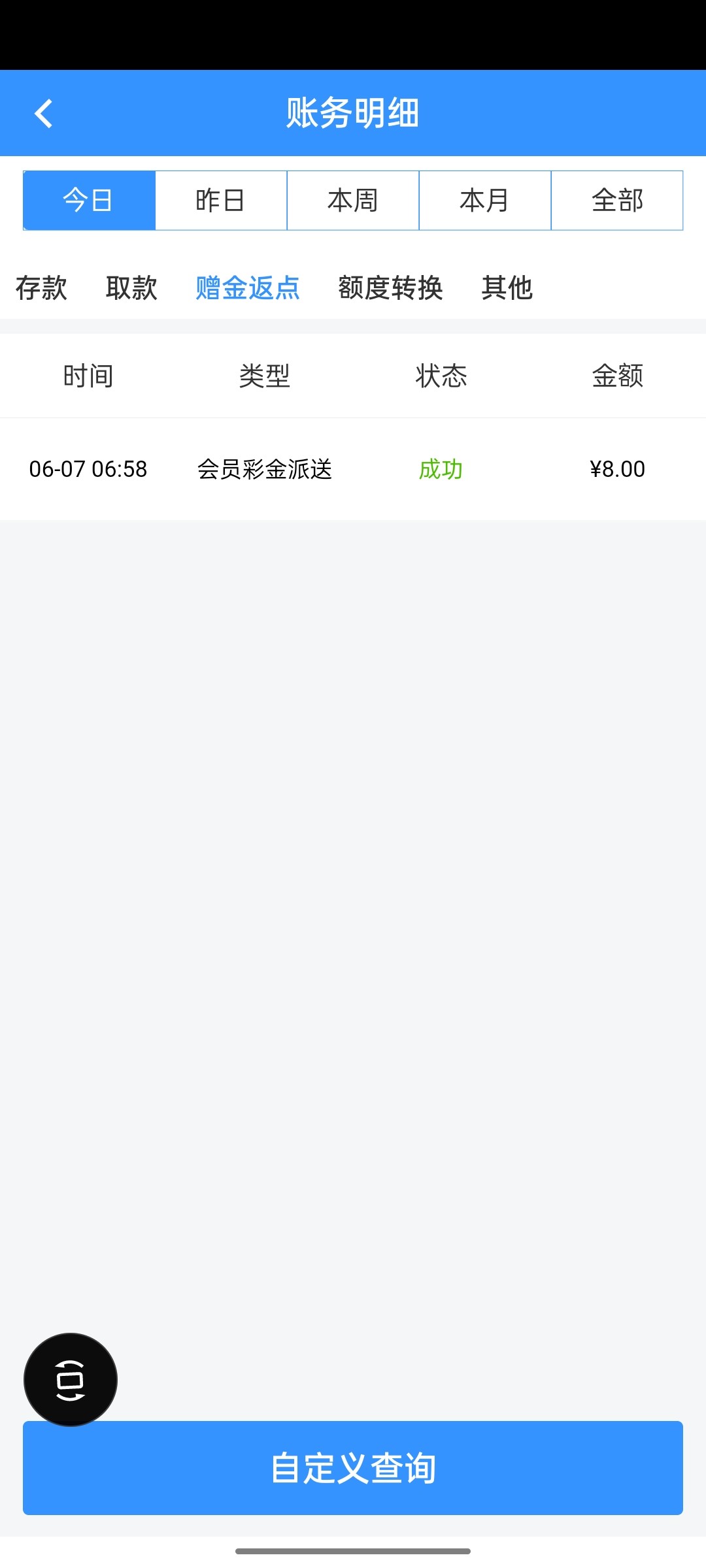706x1568 pixels.
Task: Switch to the 其他 tab
Action: 507,287
